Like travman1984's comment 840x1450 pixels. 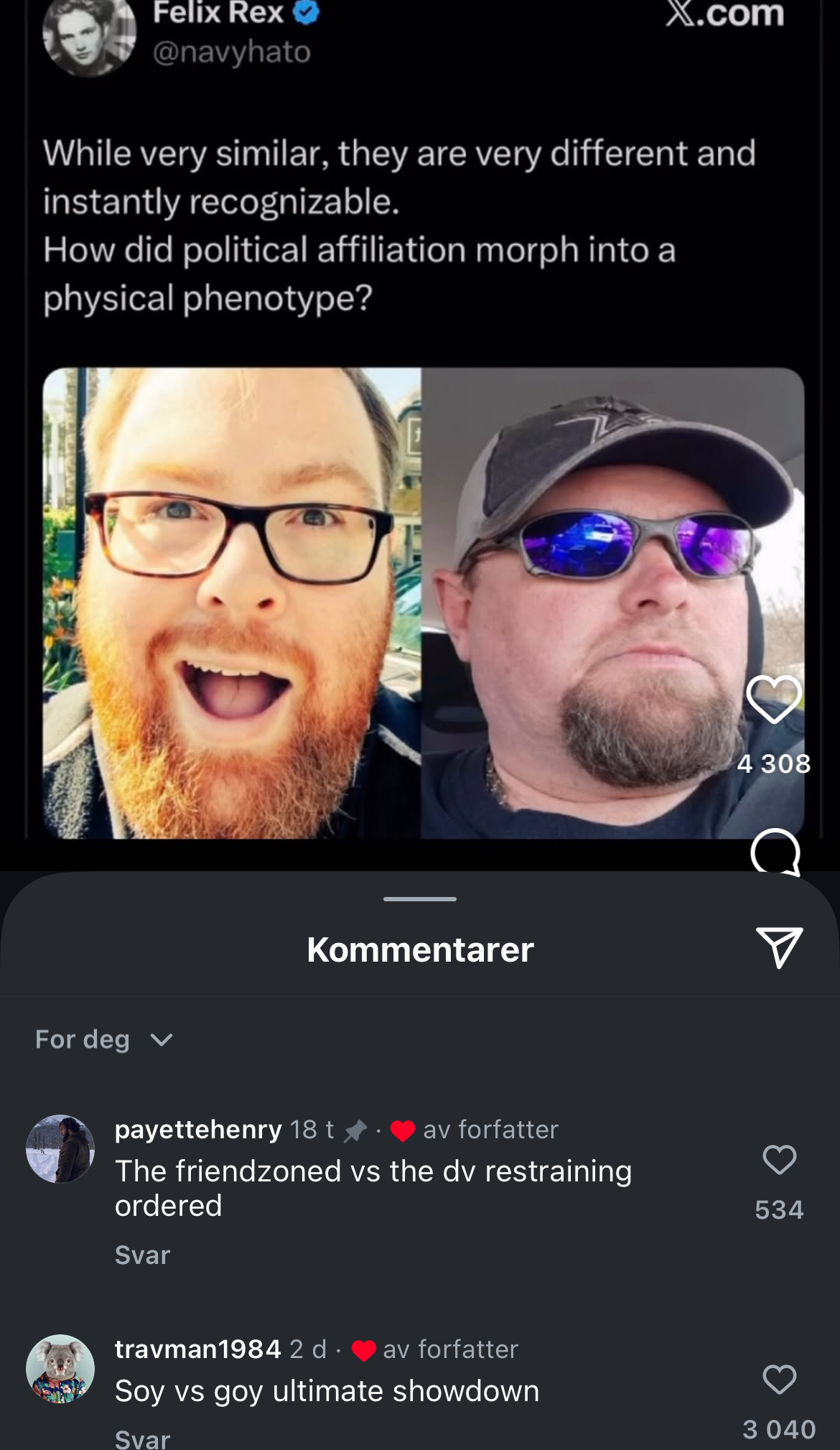(x=779, y=1380)
